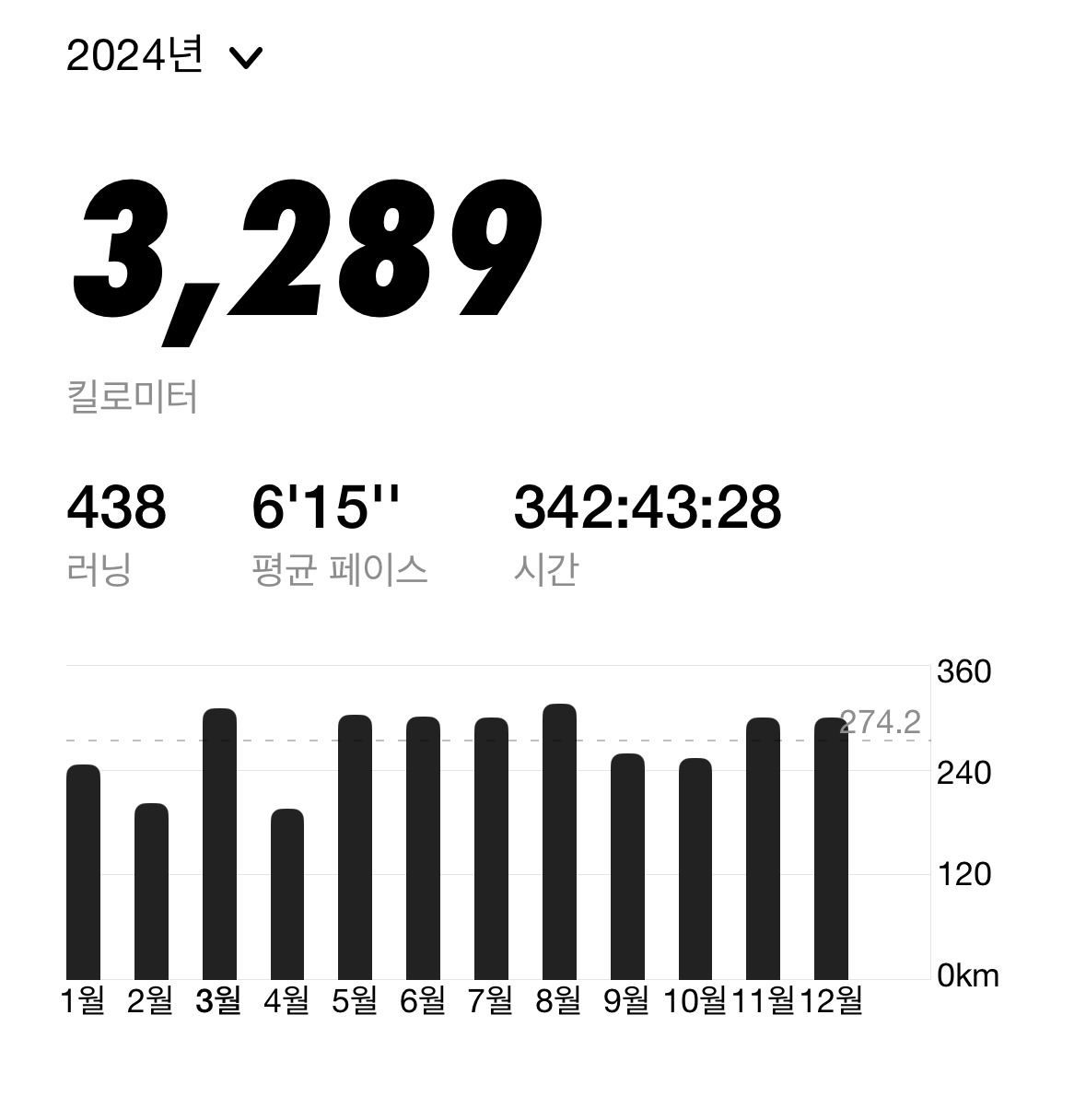Viewport: 1086px width, 1120px height.
Task: Select the 8월 bar in the chart
Action: point(559,841)
